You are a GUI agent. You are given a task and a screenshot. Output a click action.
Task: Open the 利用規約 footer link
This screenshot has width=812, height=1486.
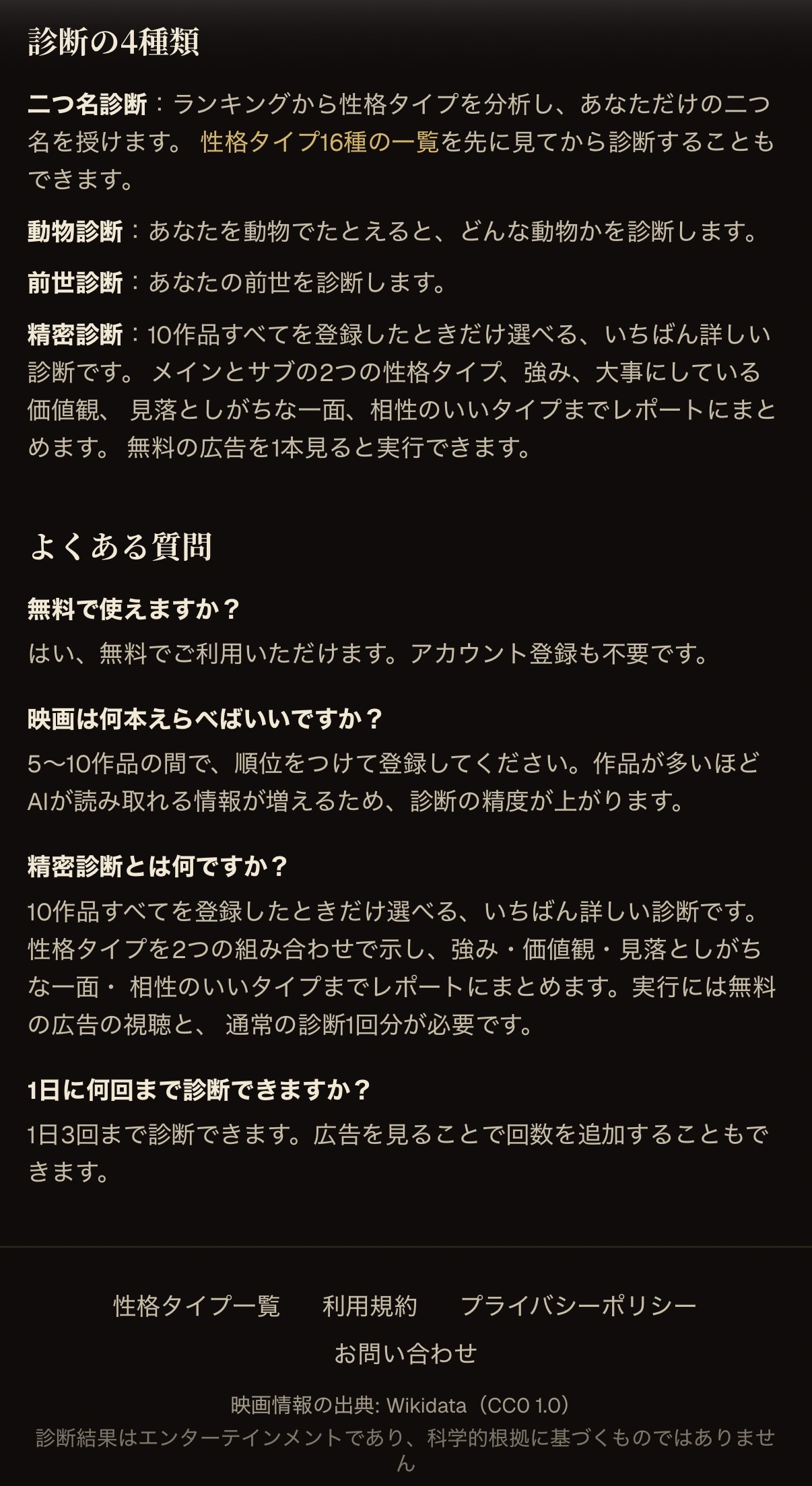pyautogui.click(x=370, y=1306)
